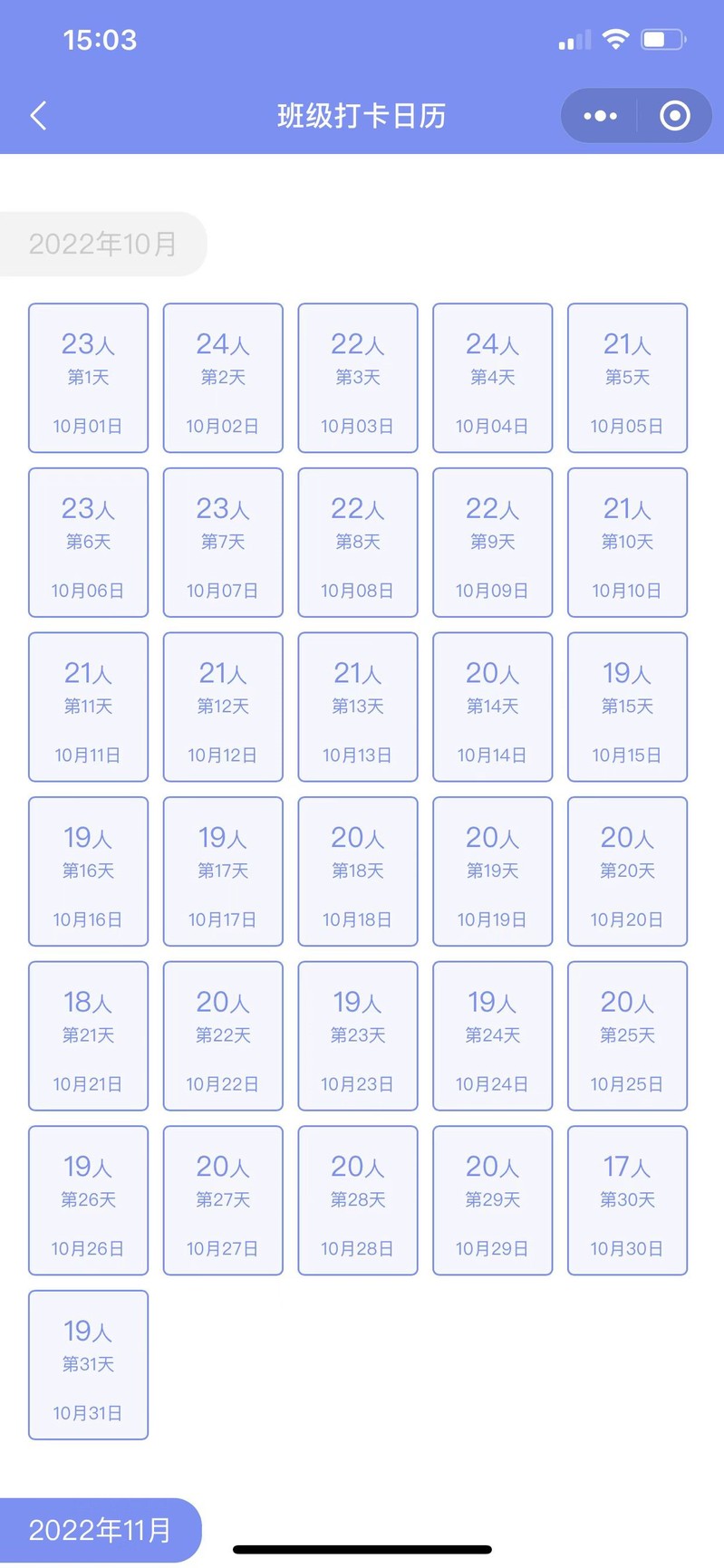Viewport: 724px width, 1568px height.
Task: View the 第27天 card
Action: tap(223, 1200)
